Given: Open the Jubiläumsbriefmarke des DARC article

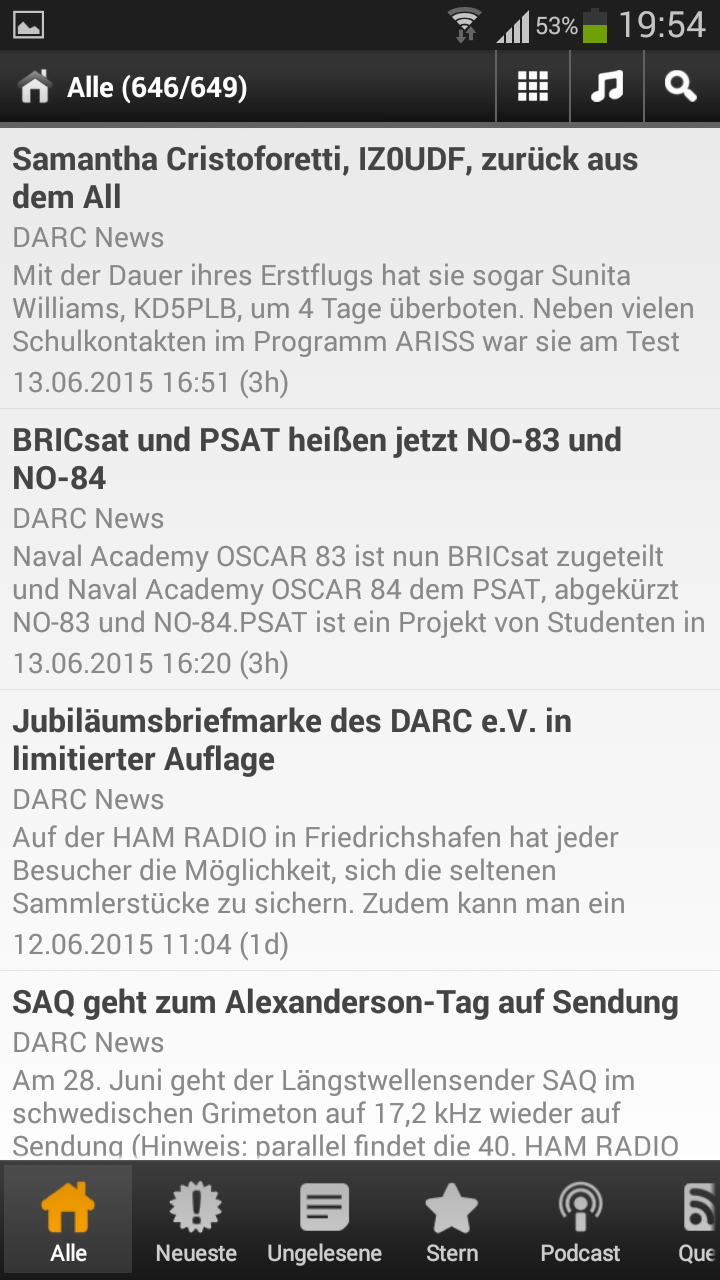Looking at the screenshot, I should click(x=360, y=830).
